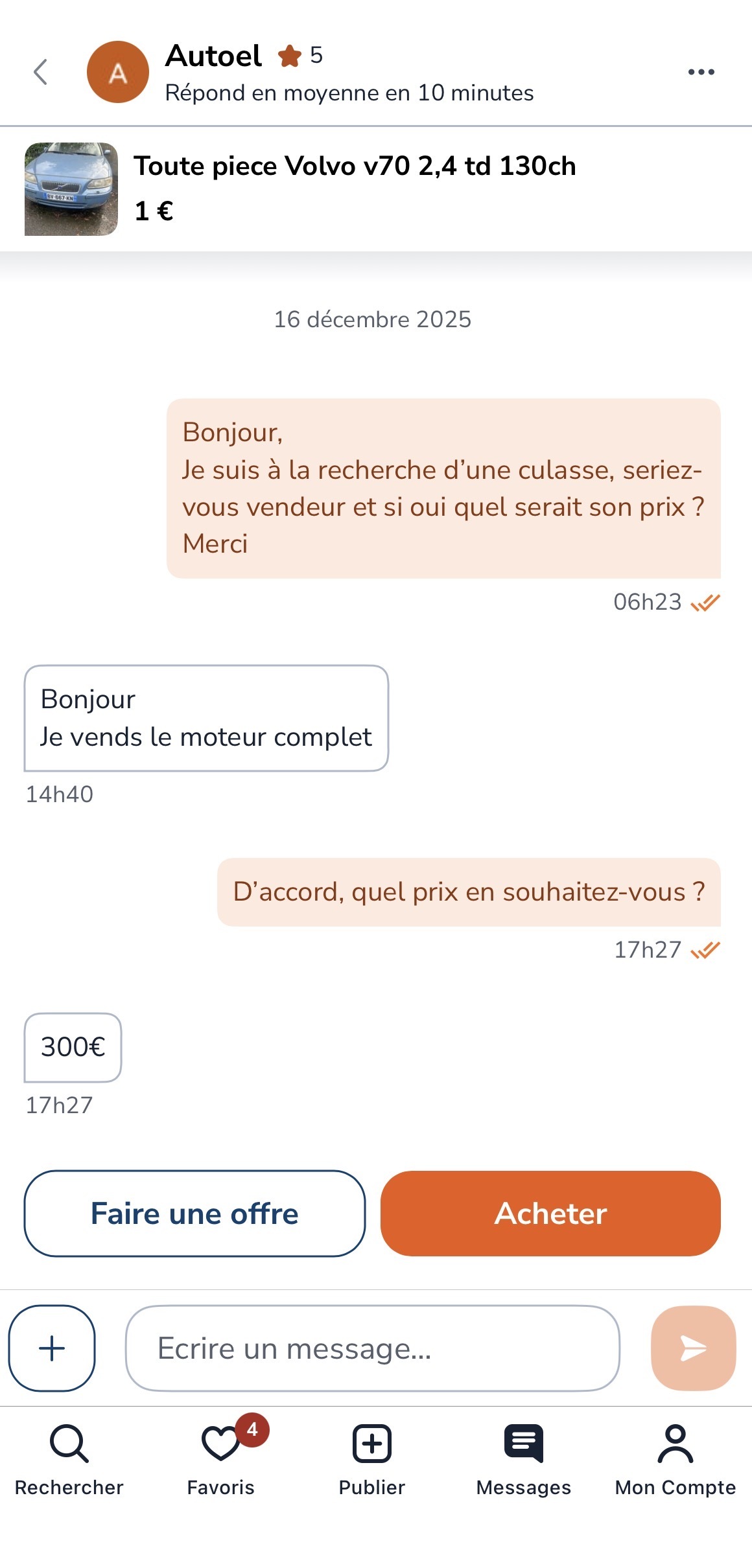Open Autoel's seller profile
This screenshot has width=752, height=1568.
click(x=118, y=72)
